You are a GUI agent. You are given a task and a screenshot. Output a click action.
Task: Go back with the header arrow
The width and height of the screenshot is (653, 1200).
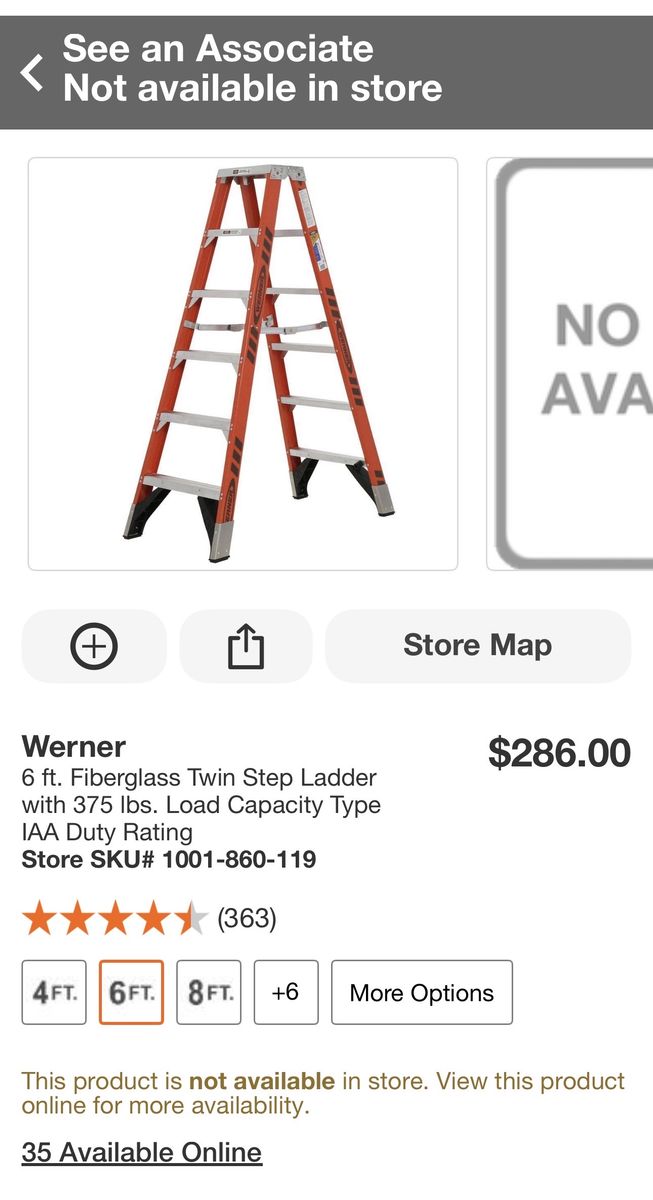33,72
